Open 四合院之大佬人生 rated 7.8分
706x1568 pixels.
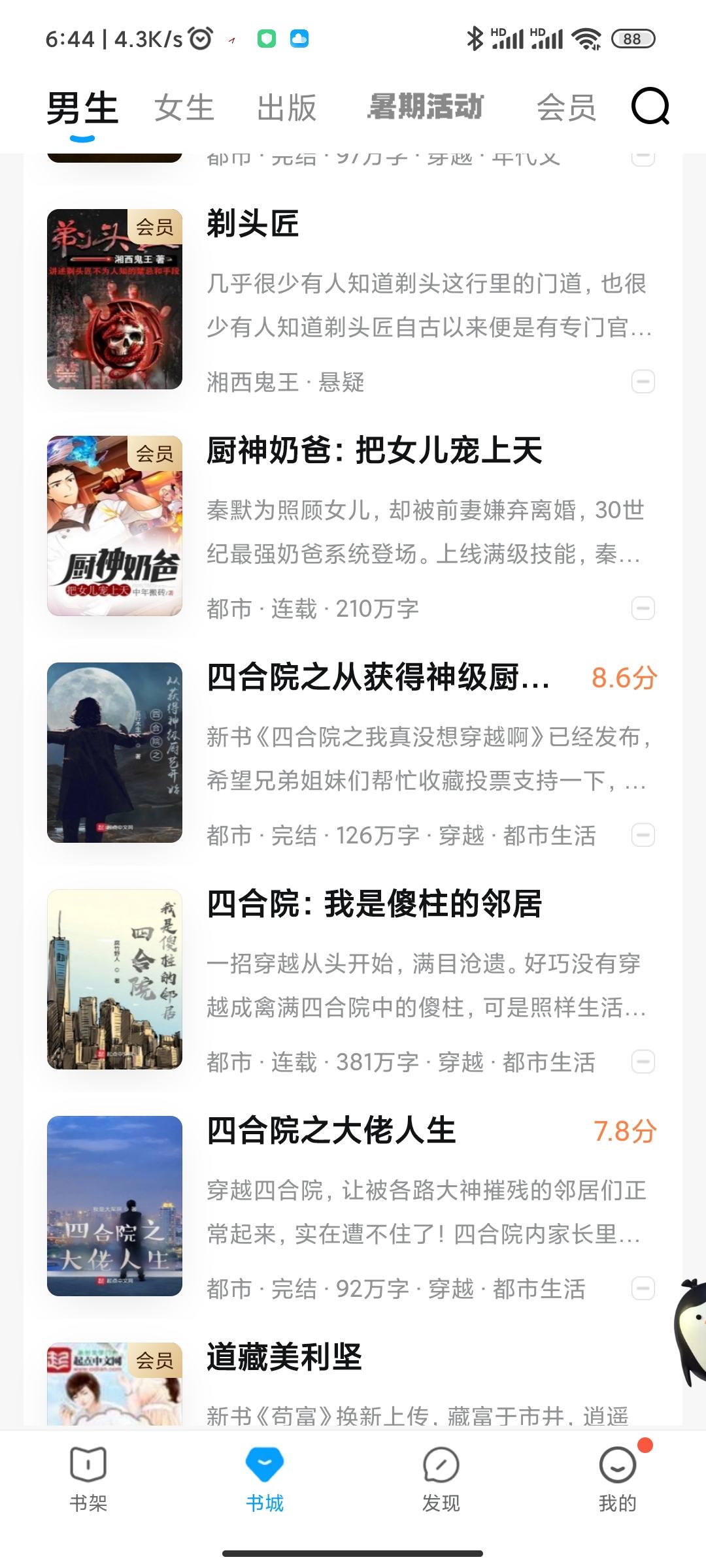(x=353, y=1206)
